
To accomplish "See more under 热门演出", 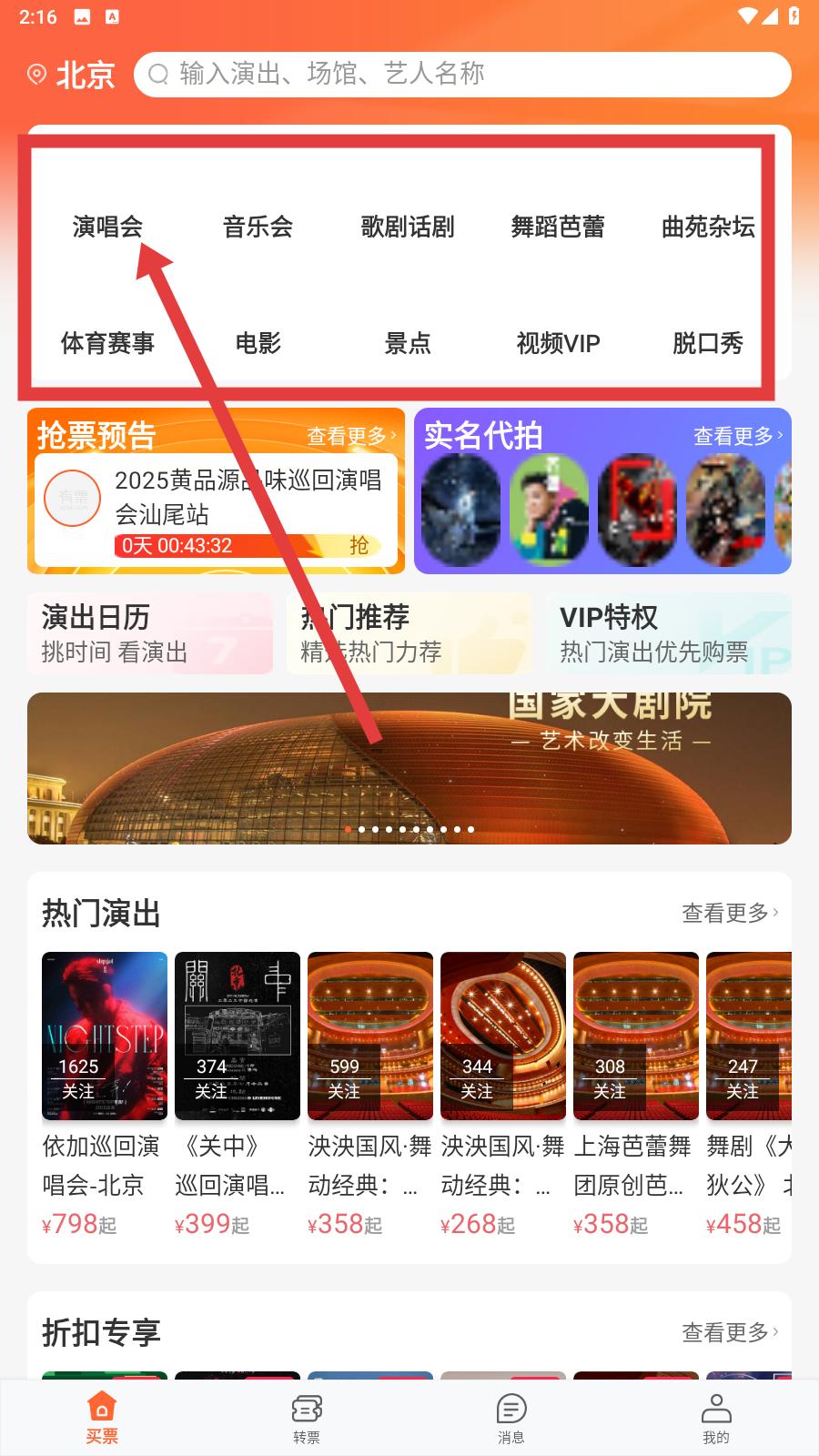I will (x=730, y=913).
